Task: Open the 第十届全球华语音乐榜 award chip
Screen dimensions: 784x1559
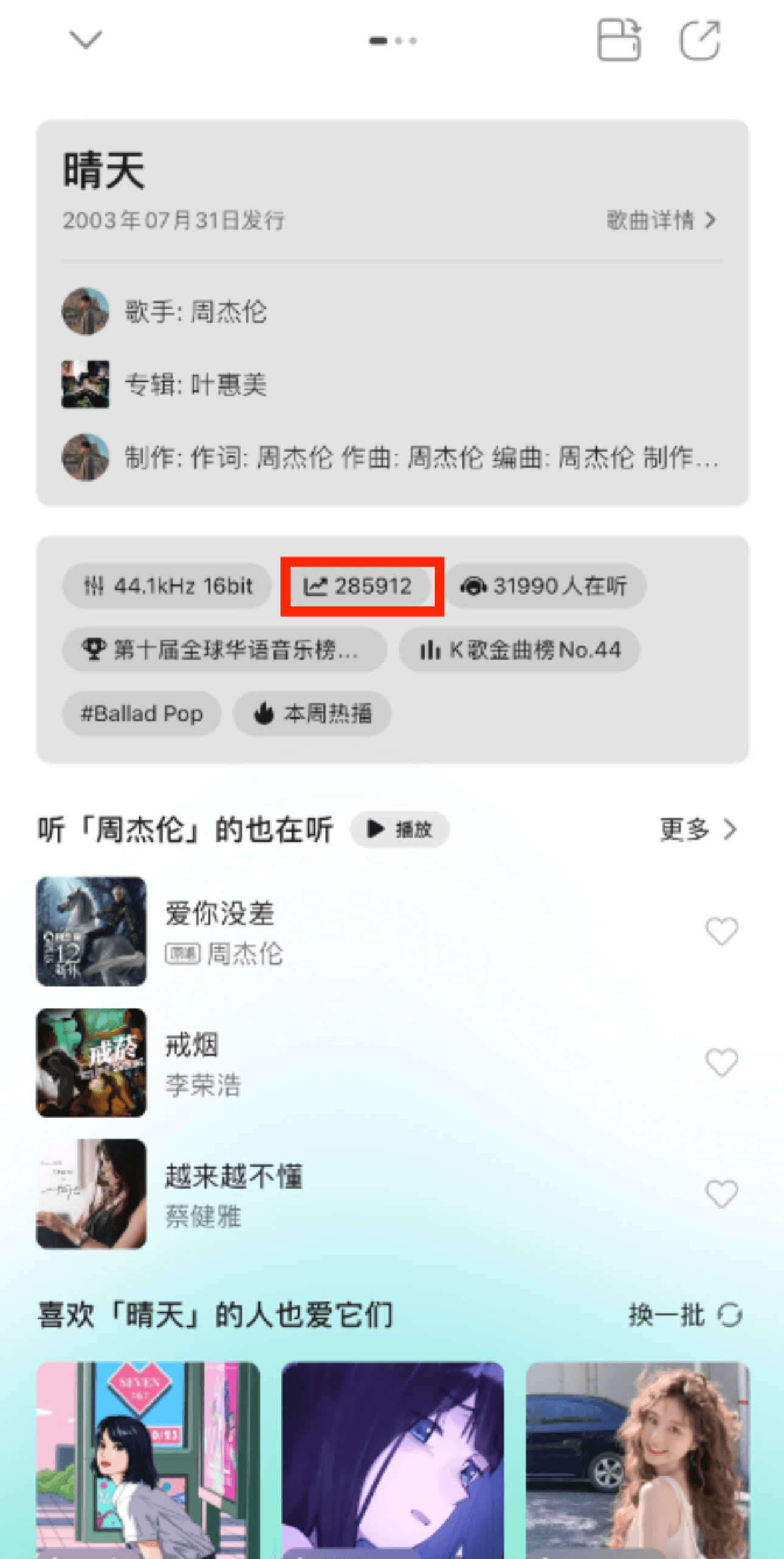Action: (224, 650)
